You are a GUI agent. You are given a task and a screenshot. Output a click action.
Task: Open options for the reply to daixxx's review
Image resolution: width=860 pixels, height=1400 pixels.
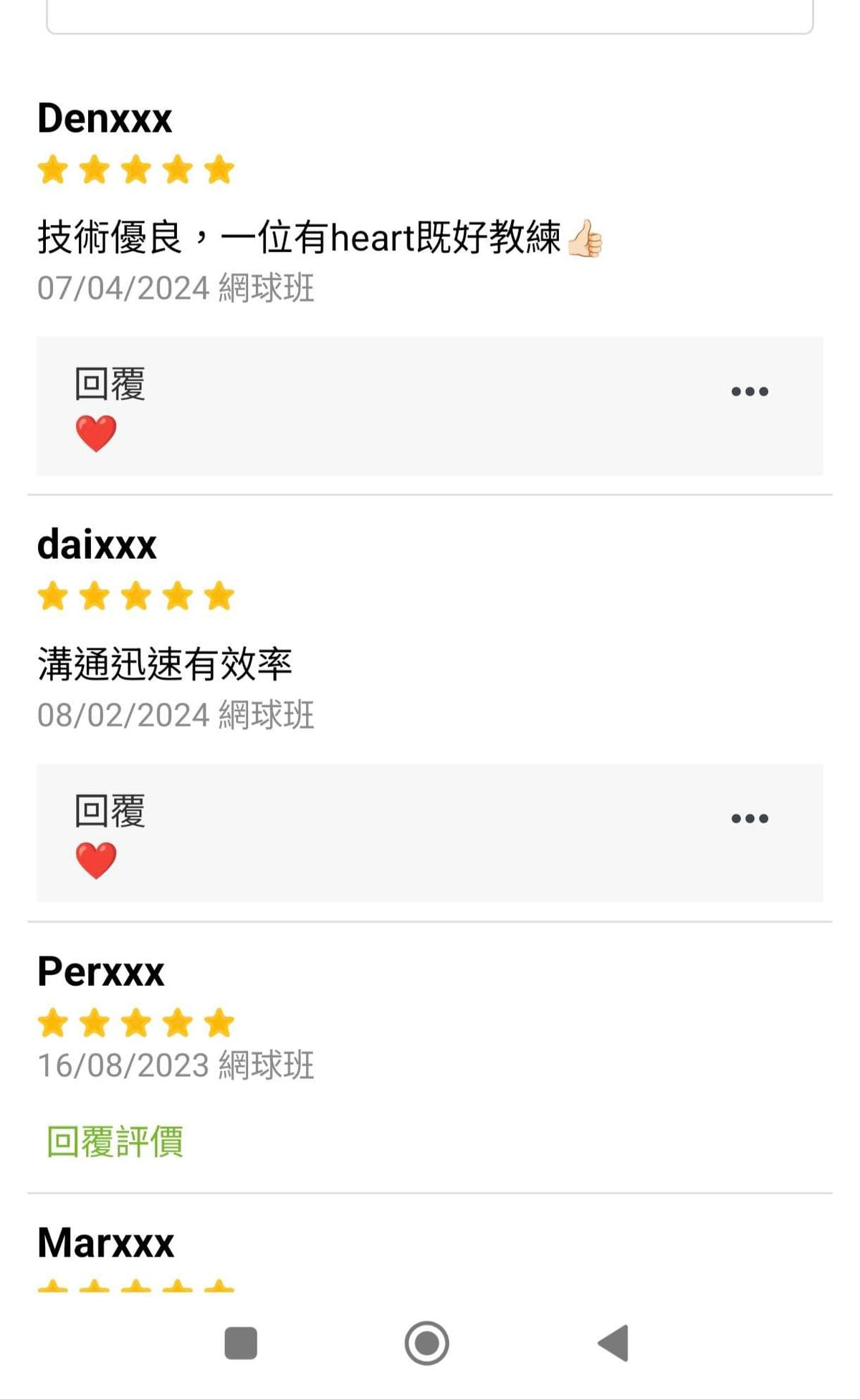750,818
